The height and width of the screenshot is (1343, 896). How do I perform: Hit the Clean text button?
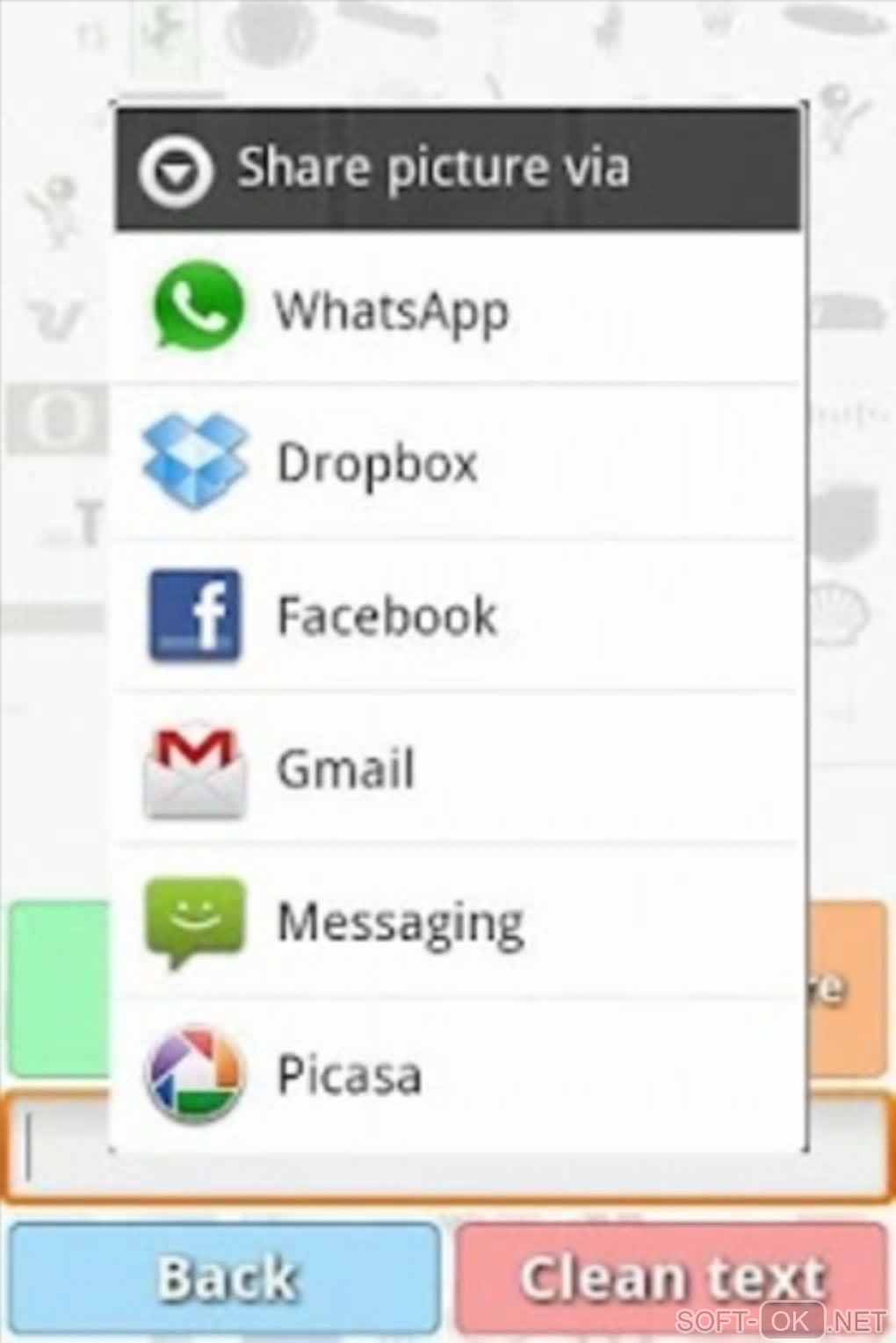671,1278
